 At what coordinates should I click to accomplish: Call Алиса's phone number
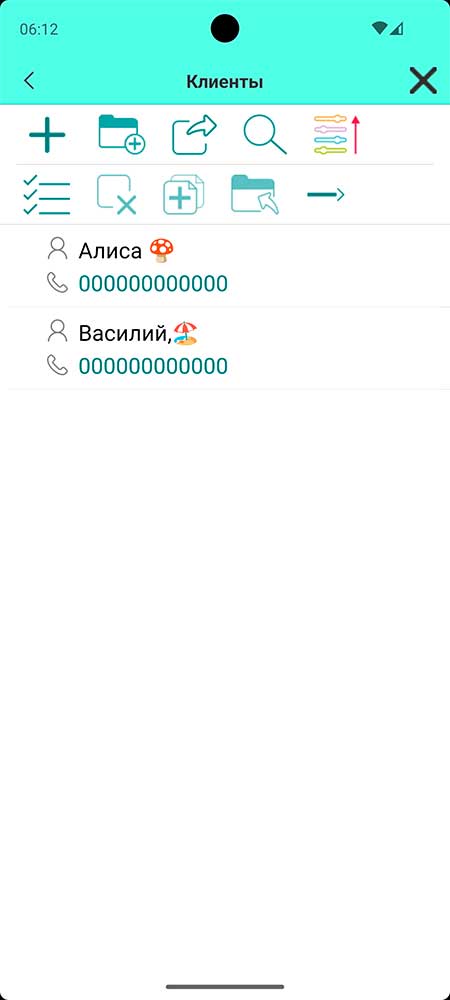(153, 284)
